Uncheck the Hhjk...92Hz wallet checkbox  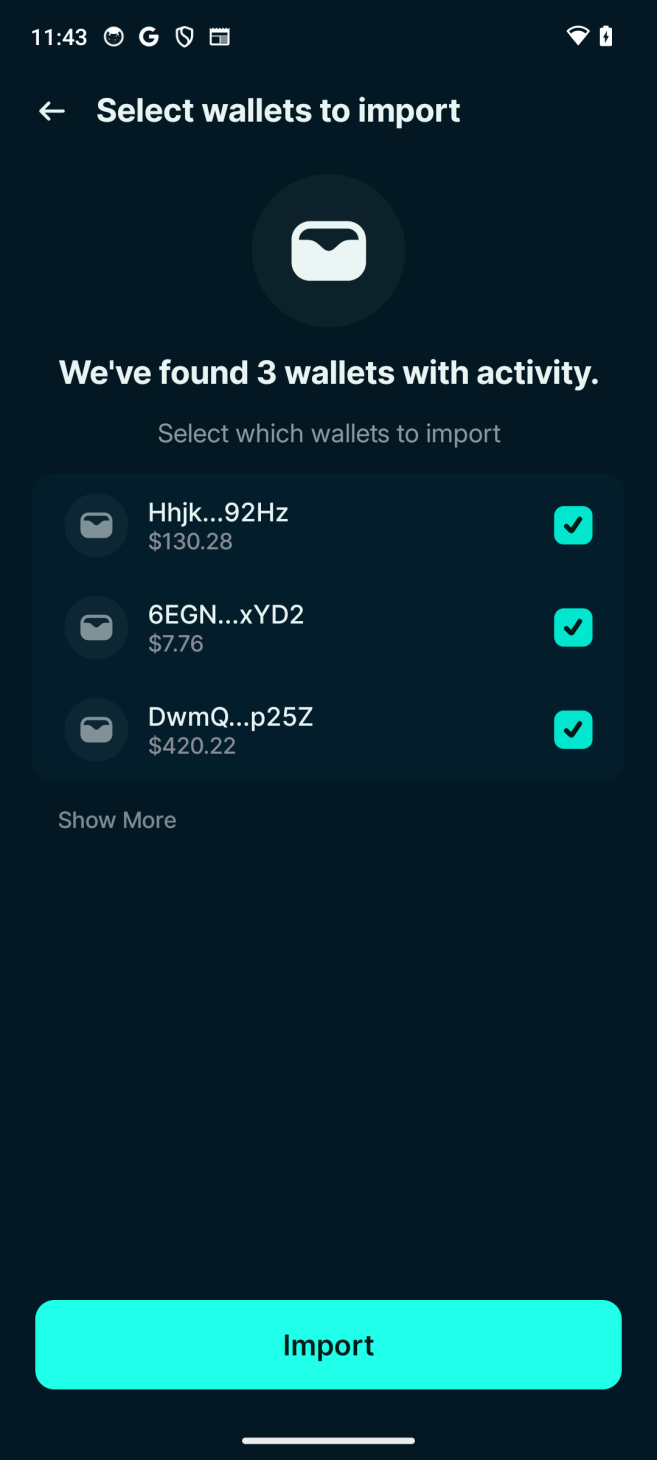pyautogui.click(x=573, y=525)
